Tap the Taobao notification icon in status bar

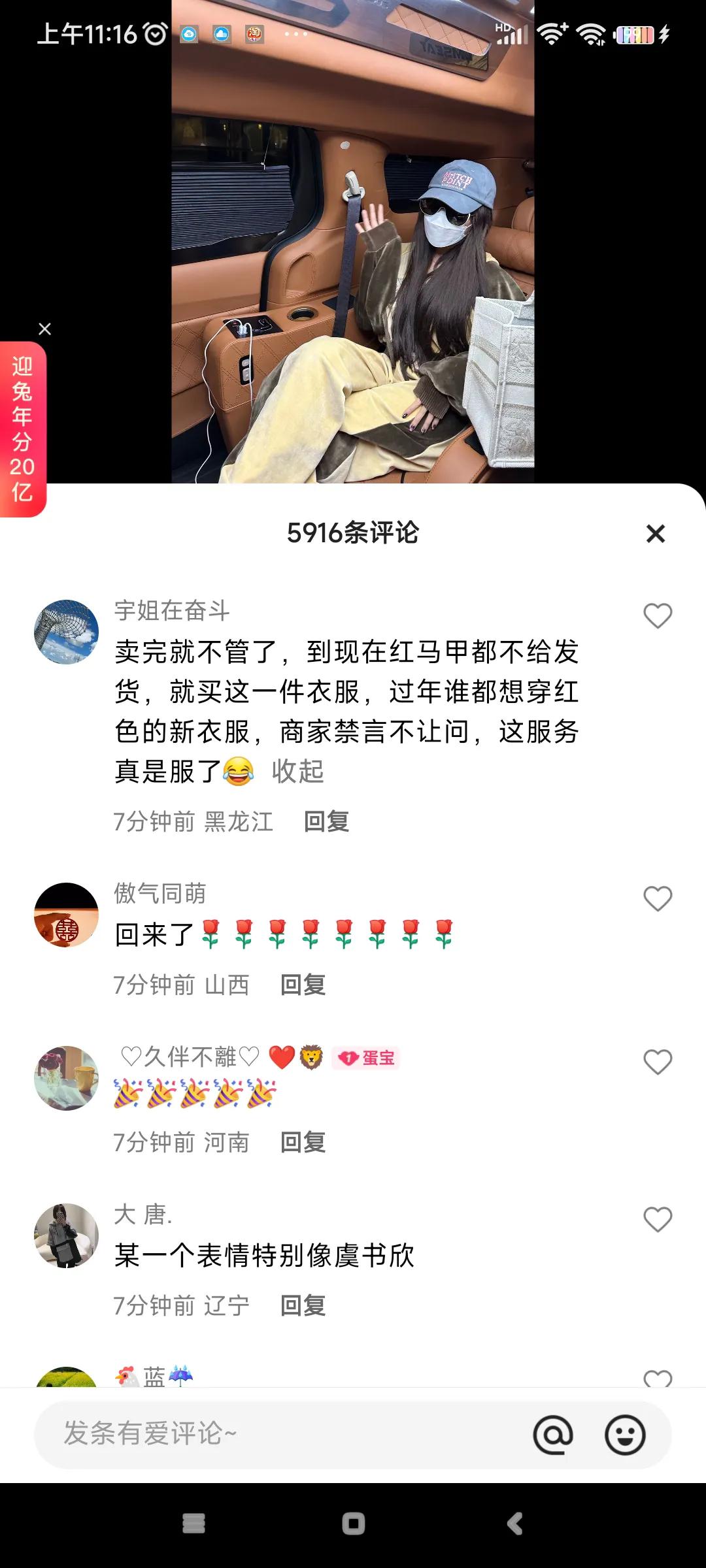254,36
